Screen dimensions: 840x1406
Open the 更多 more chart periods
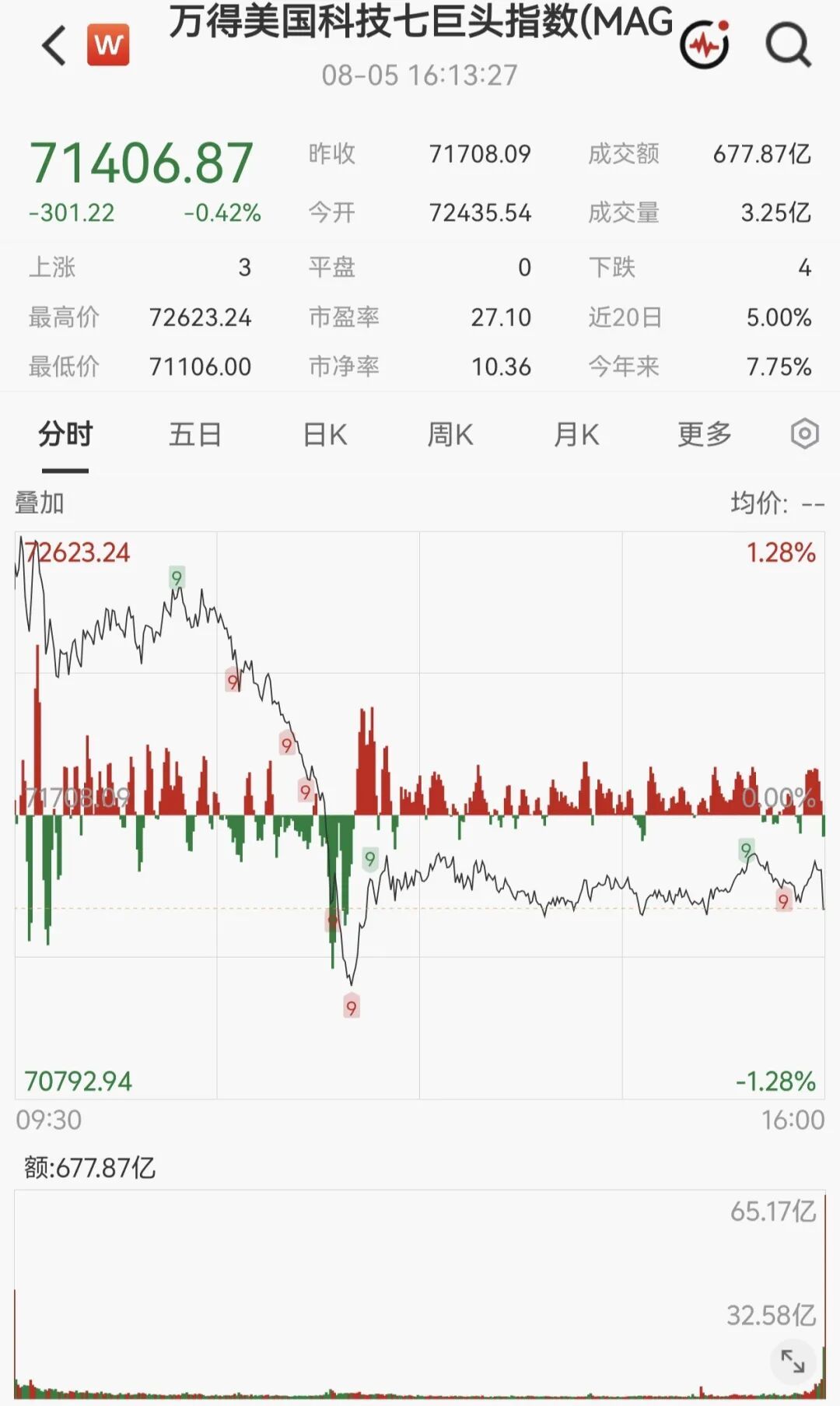click(x=705, y=434)
